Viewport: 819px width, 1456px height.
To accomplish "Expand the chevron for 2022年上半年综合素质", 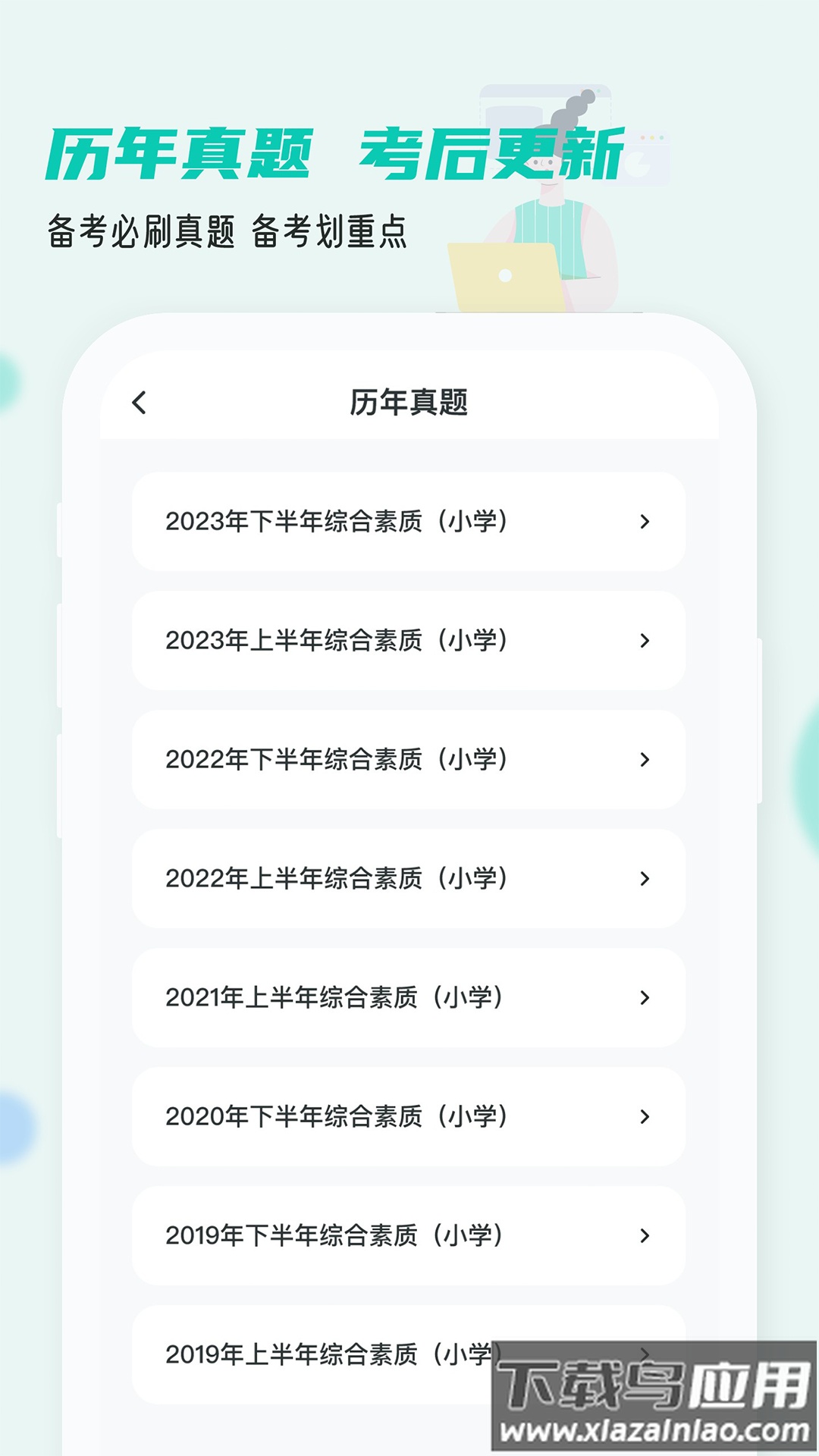I will click(x=646, y=878).
